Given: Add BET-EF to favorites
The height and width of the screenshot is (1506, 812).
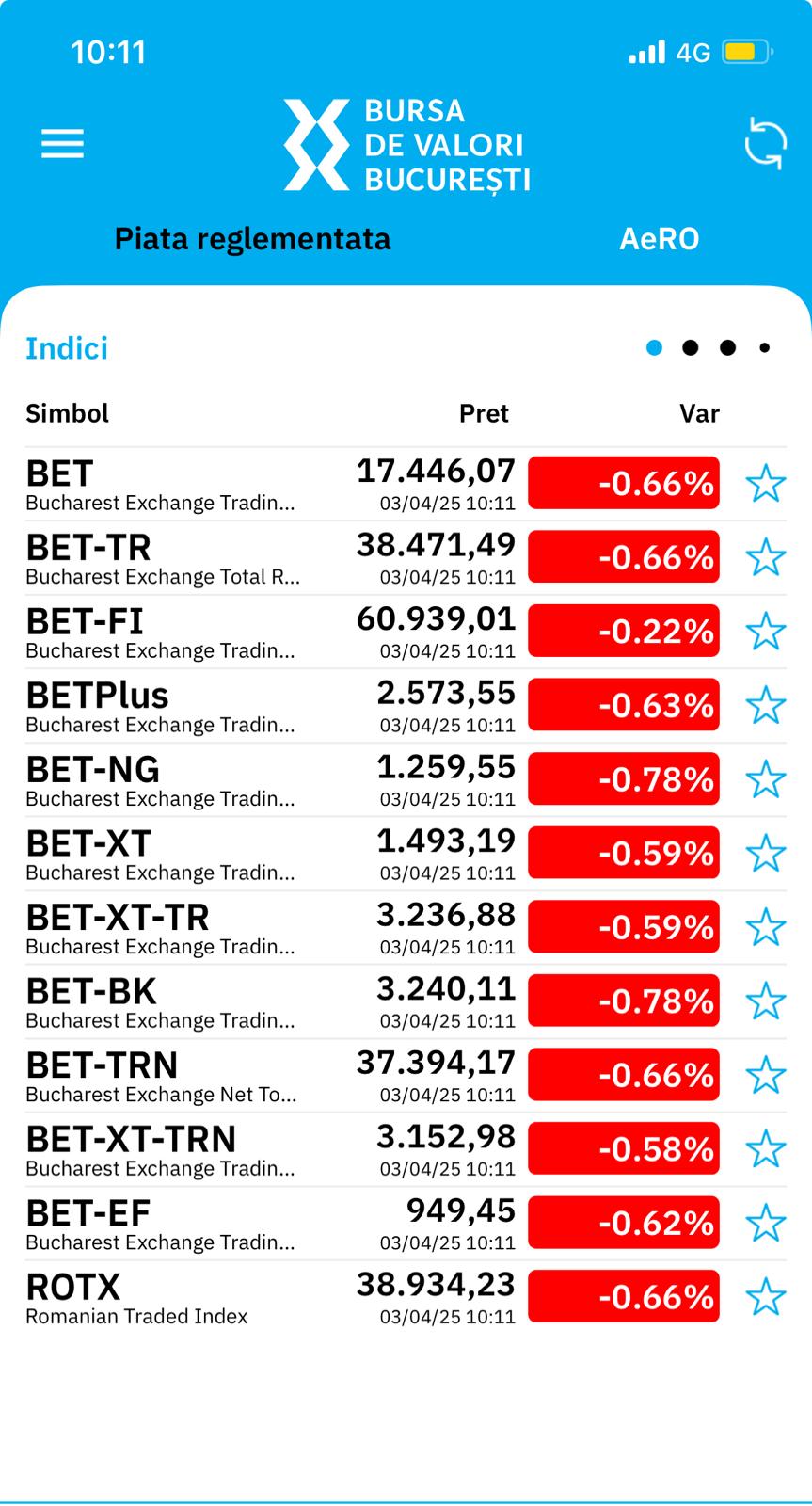Looking at the screenshot, I should (x=765, y=1223).
